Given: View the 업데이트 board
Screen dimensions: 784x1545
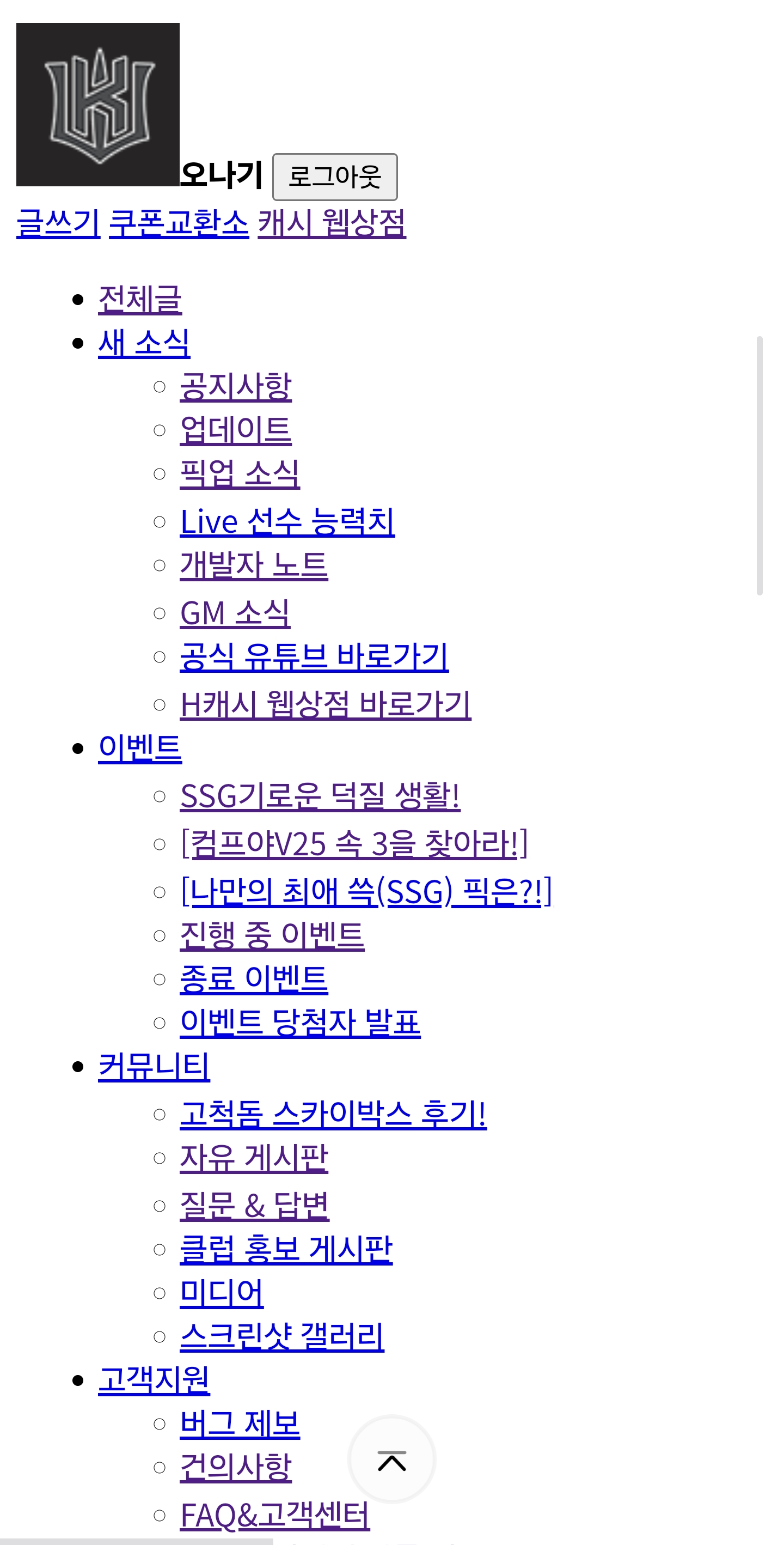Looking at the screenshot, I should coord(236,430).
